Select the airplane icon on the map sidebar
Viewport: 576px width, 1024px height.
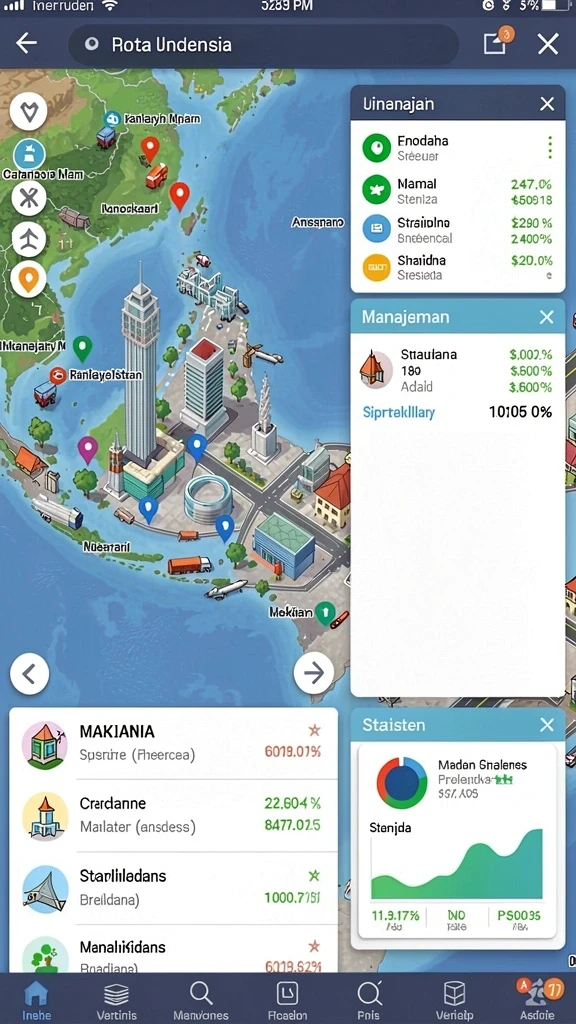tap(29, 239)
